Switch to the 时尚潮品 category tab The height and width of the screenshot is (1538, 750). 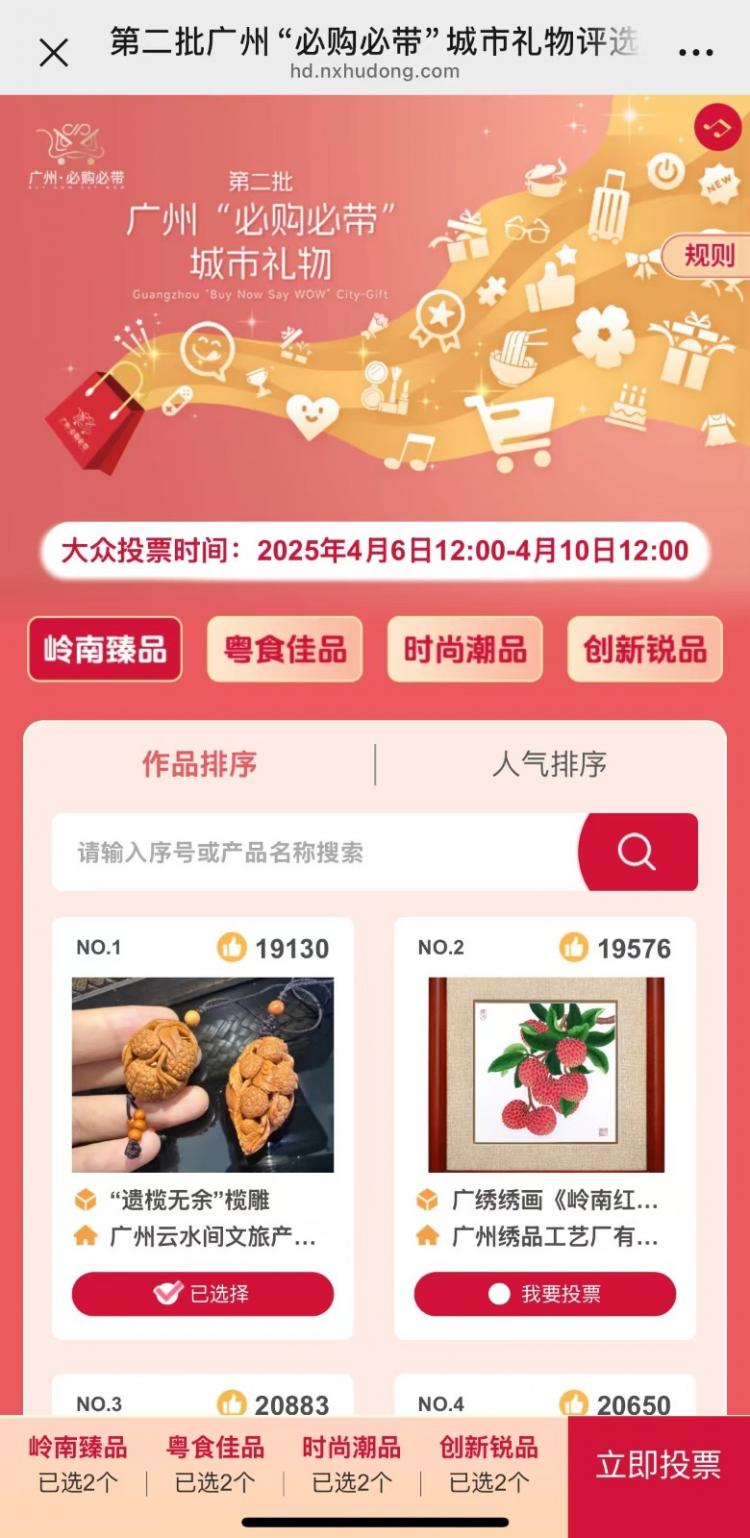click(x=465, y=650)
